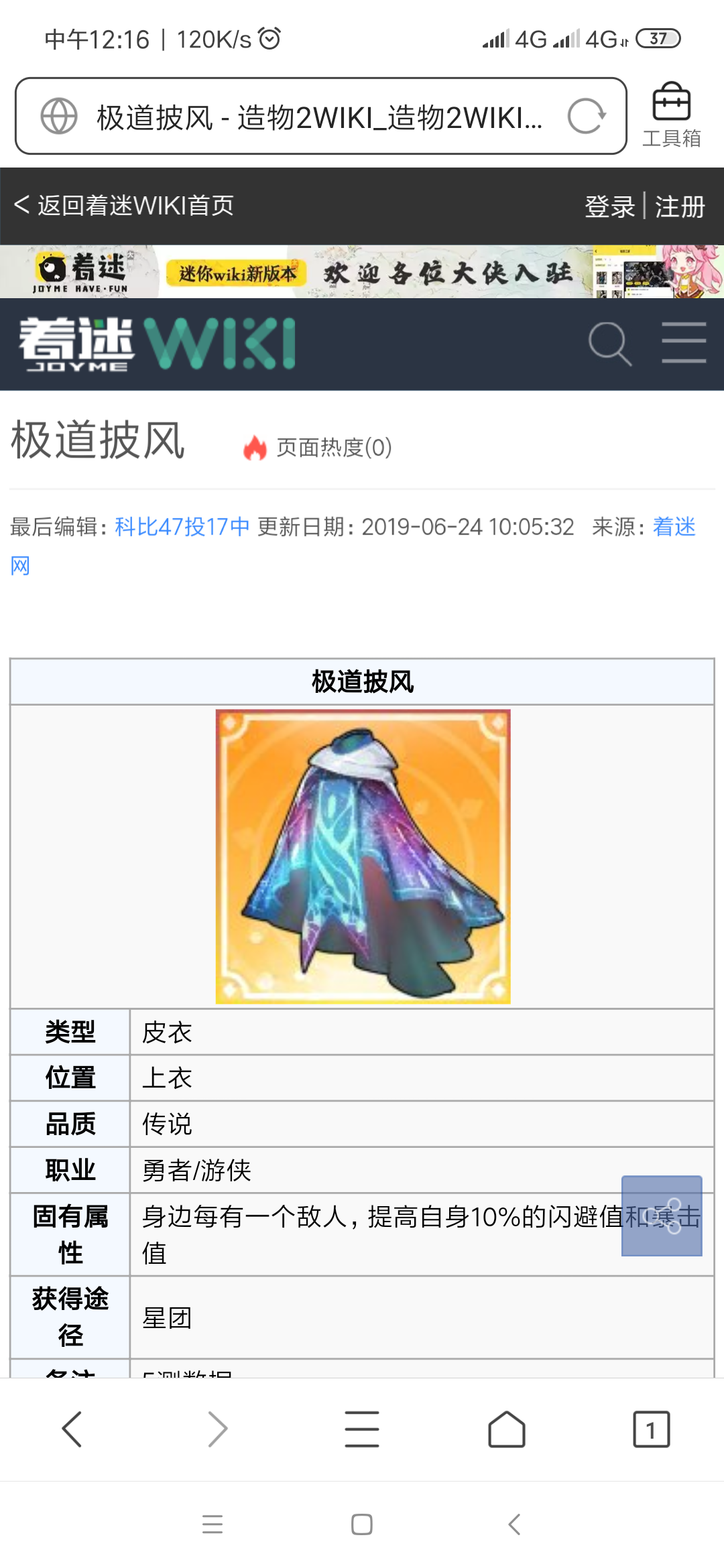Reload the page with refresh icon
This screenshot has height=1568, width=724.
click(587, 116)
